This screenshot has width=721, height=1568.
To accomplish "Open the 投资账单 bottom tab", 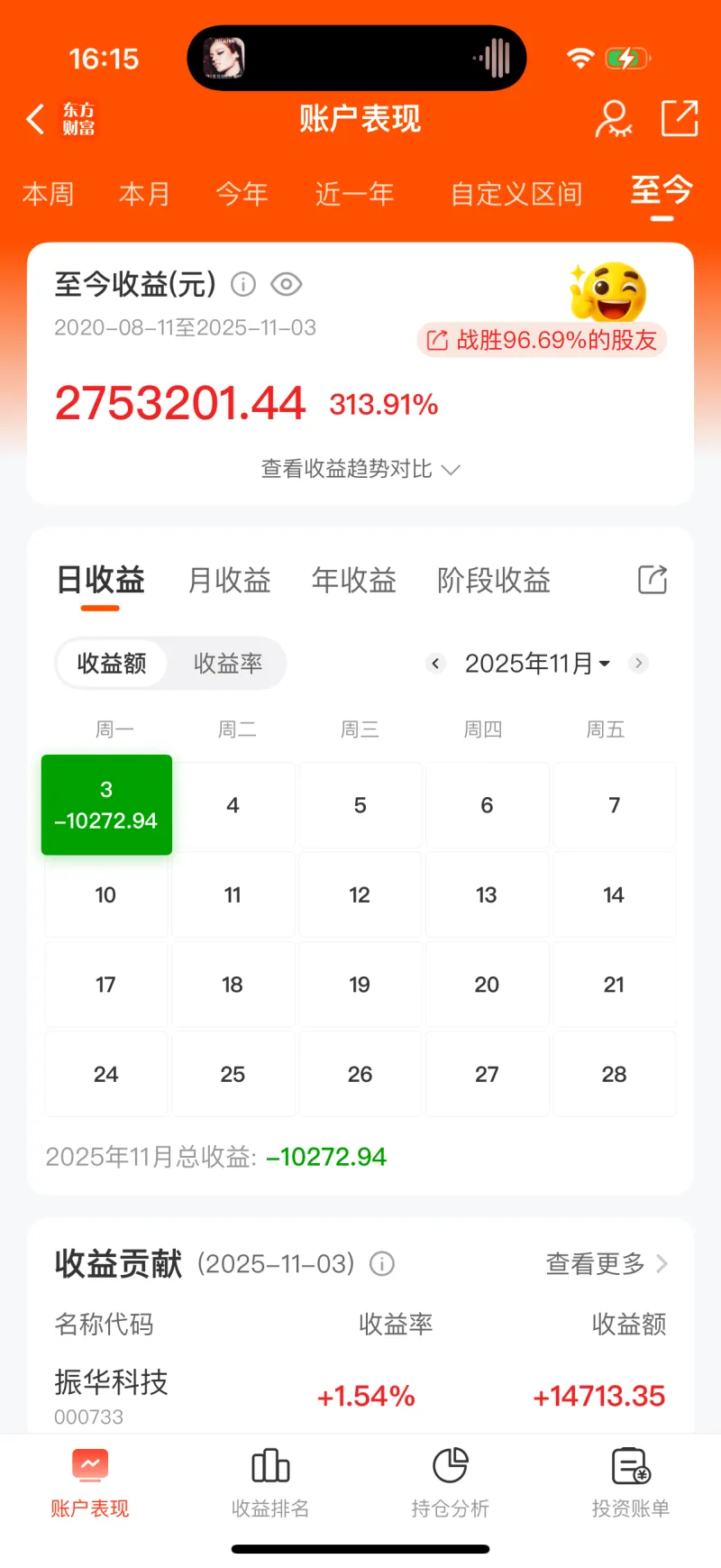I will click(x=630, y=1482).
